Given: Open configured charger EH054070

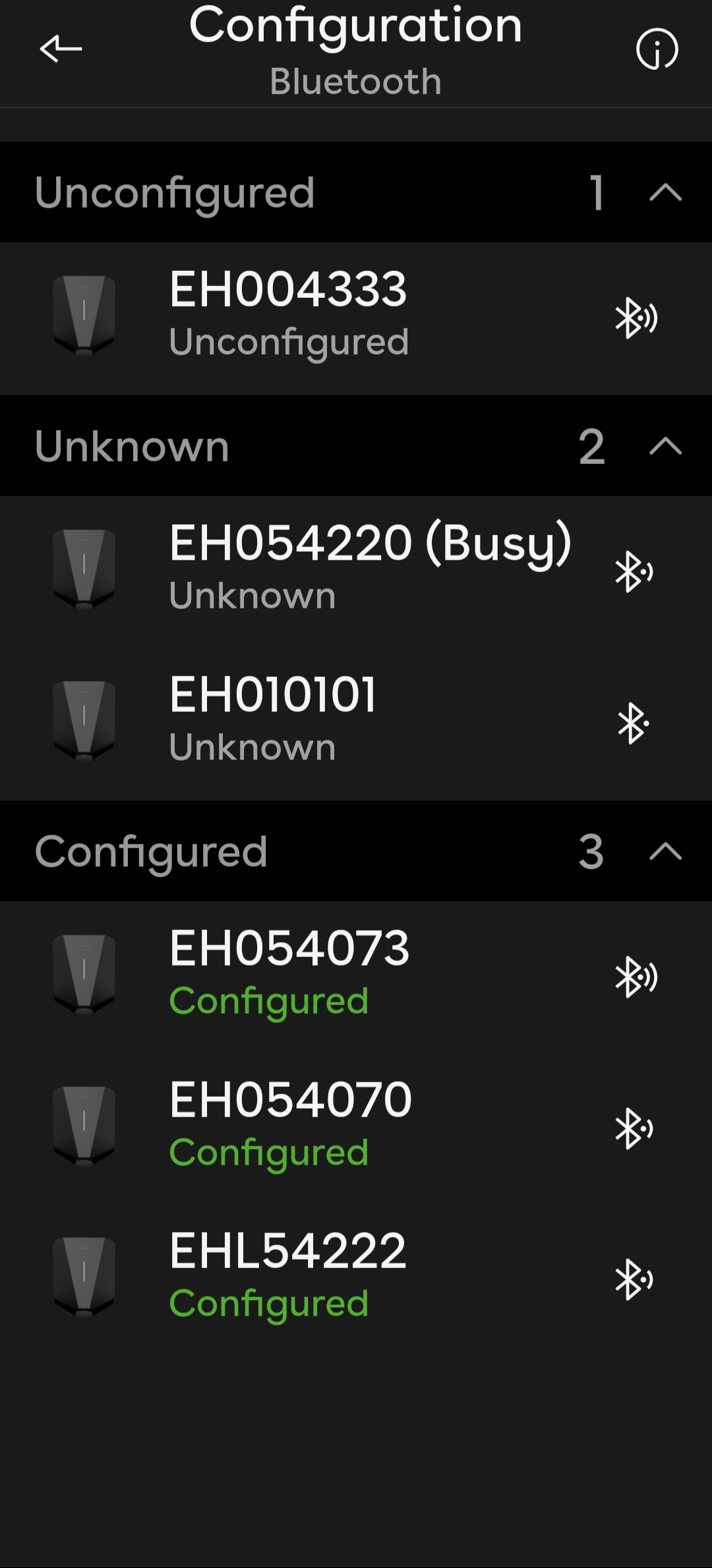Looking at the screenshot, I should (356, 1128).
